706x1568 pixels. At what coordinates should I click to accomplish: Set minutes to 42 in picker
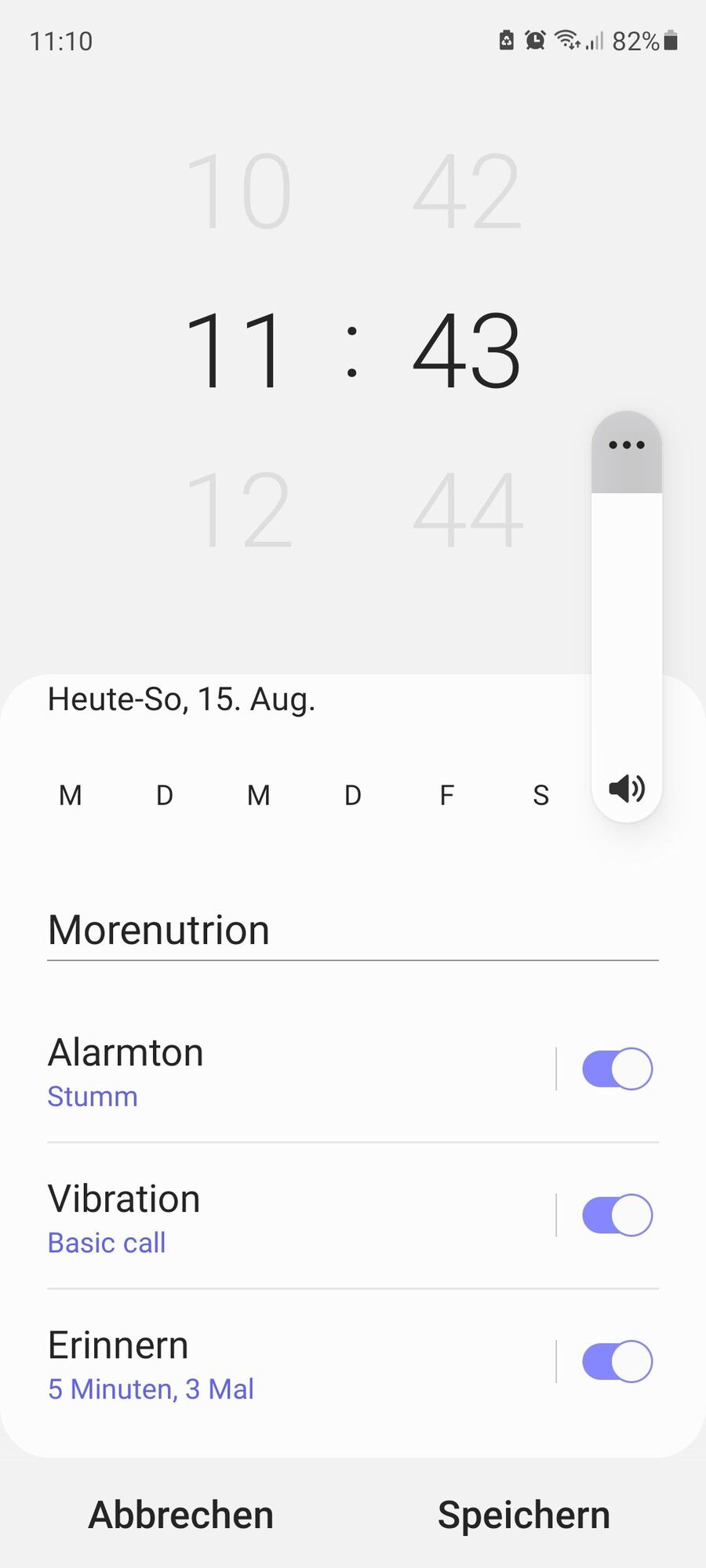coord(467,193)
